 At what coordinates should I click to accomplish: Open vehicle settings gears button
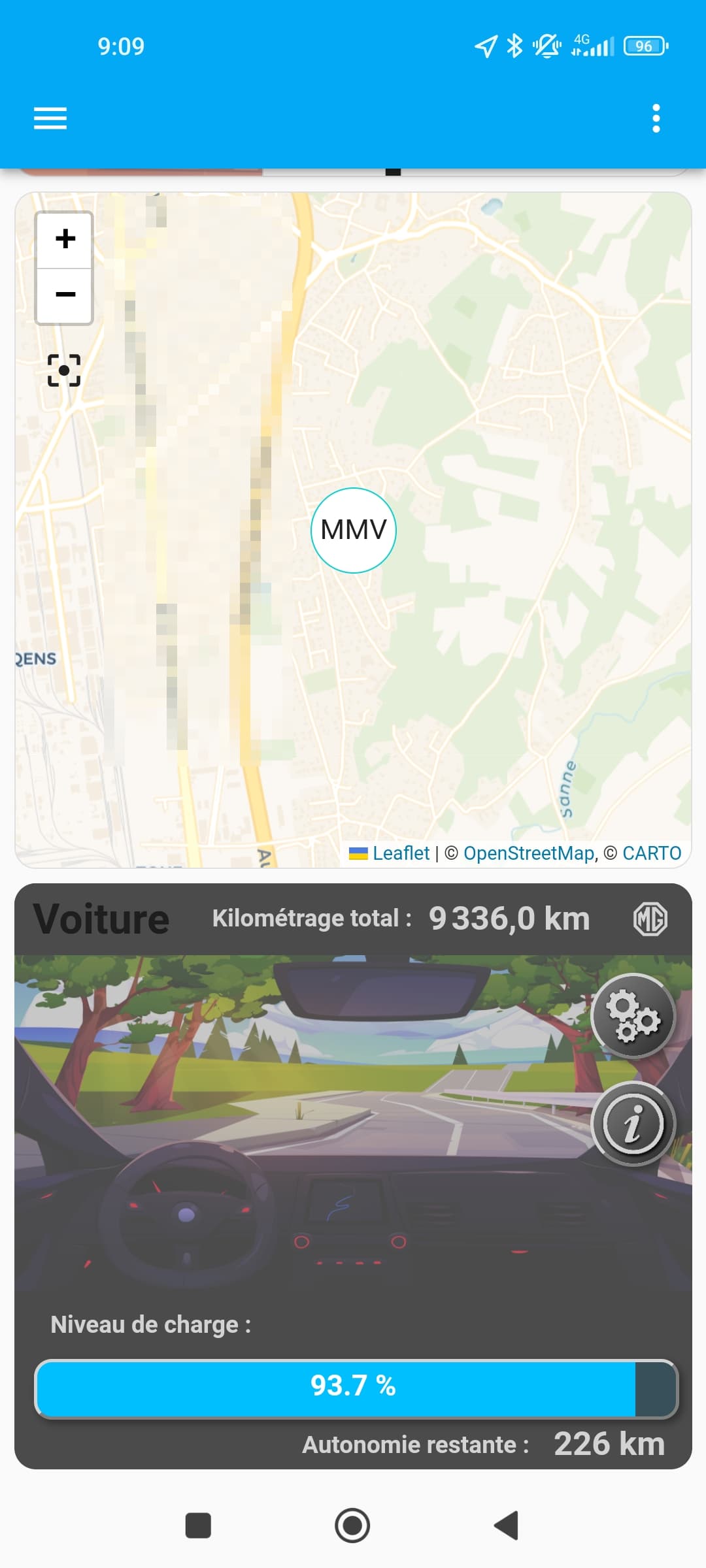click(x=633, y=1015)
